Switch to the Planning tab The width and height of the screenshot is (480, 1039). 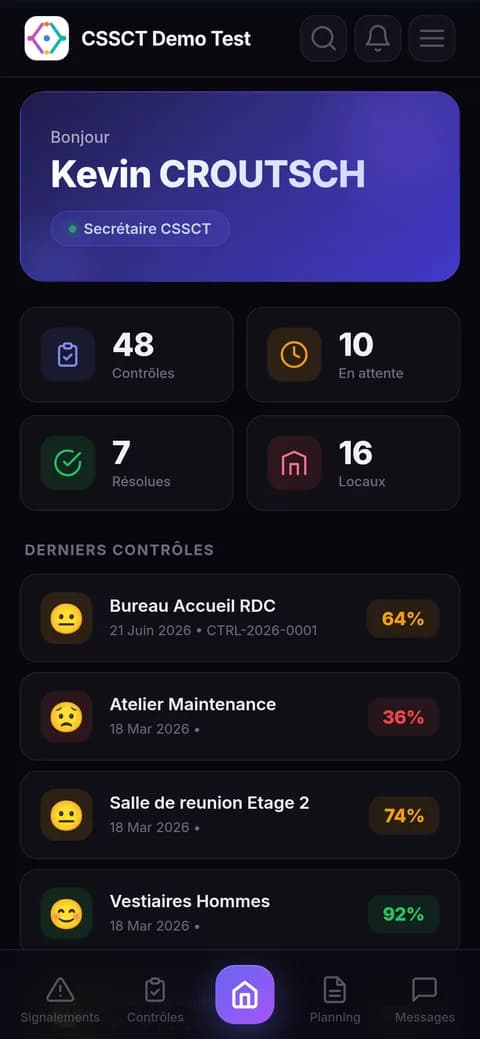335,1000
